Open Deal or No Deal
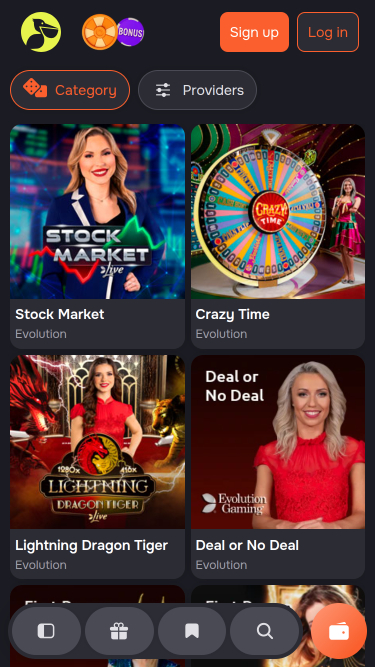 click(278, 467)
